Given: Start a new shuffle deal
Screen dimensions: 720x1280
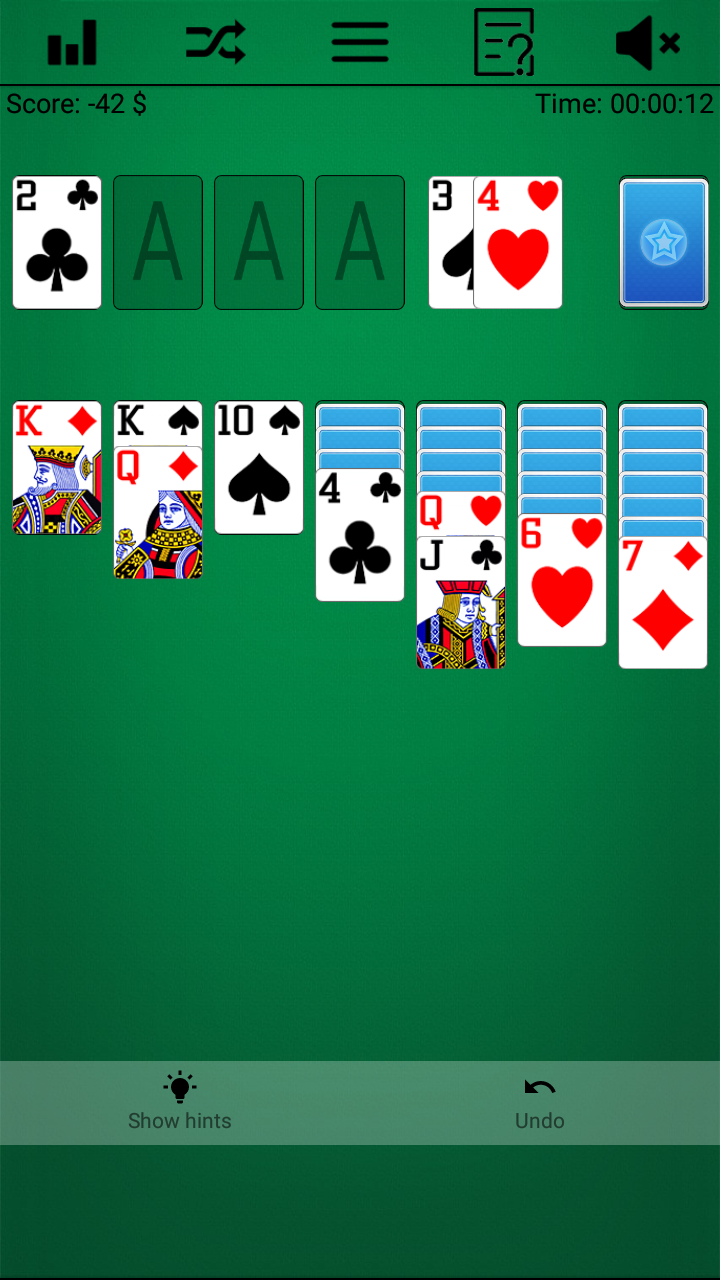Looking at the screenshot, I should (x=215, y=41).
